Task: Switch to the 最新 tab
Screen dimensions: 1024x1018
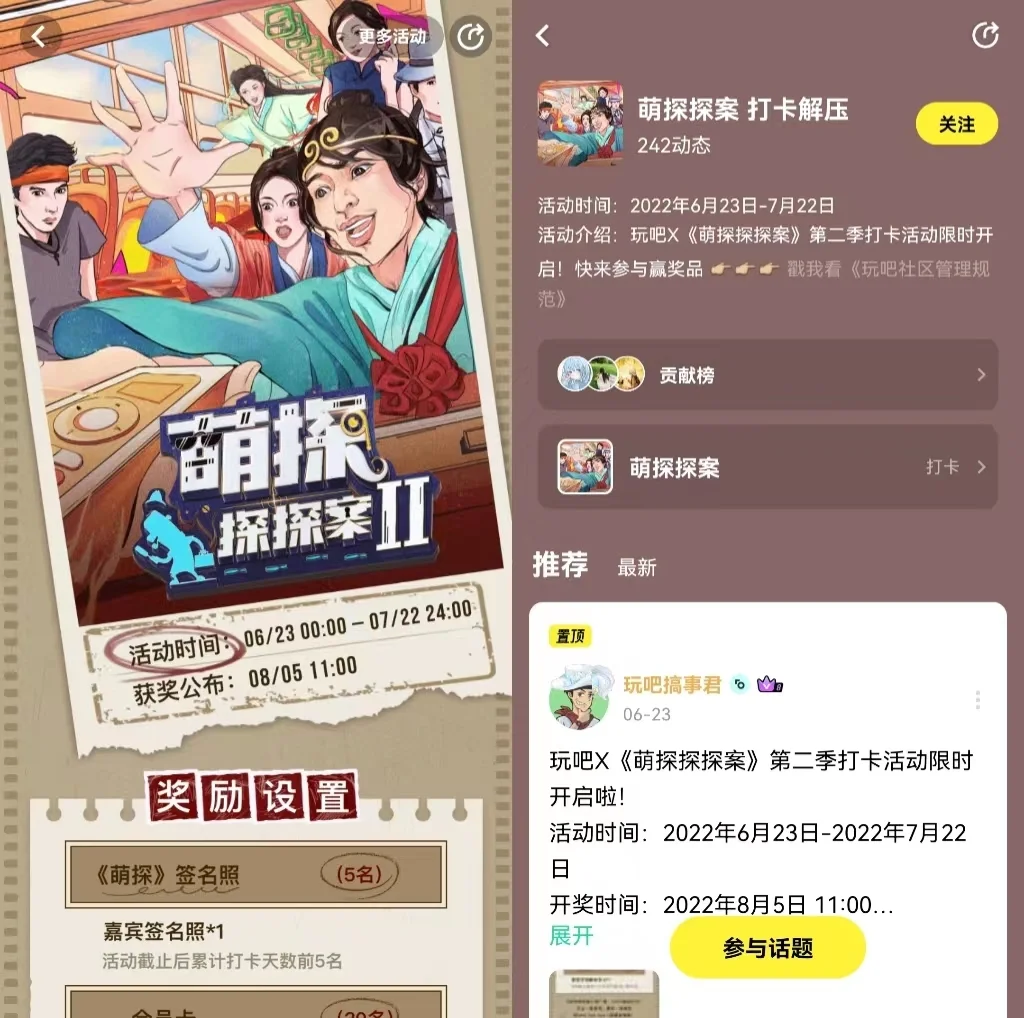Action: click(636, 567)
